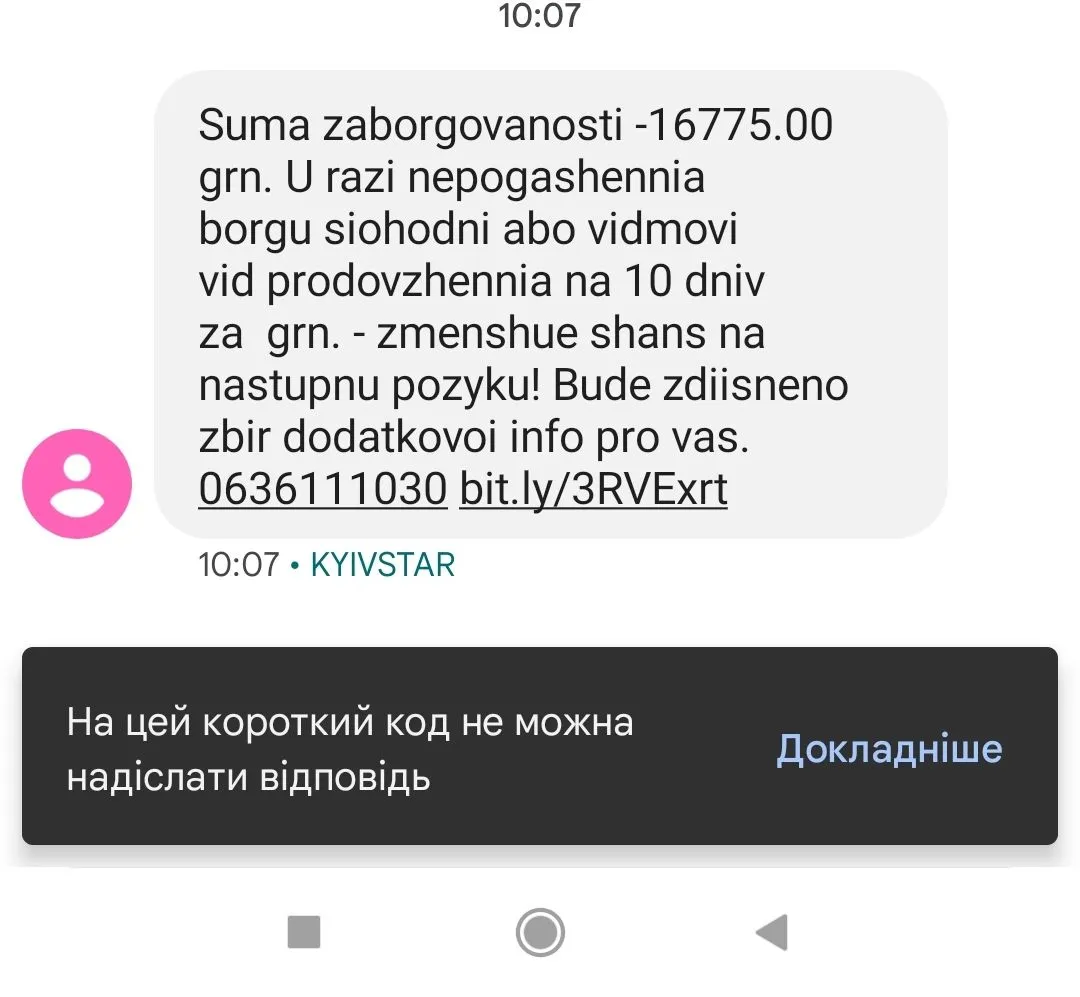The image size is (1080, 997).
Task: Open recent apps with the square button
Action: [304, 932]
